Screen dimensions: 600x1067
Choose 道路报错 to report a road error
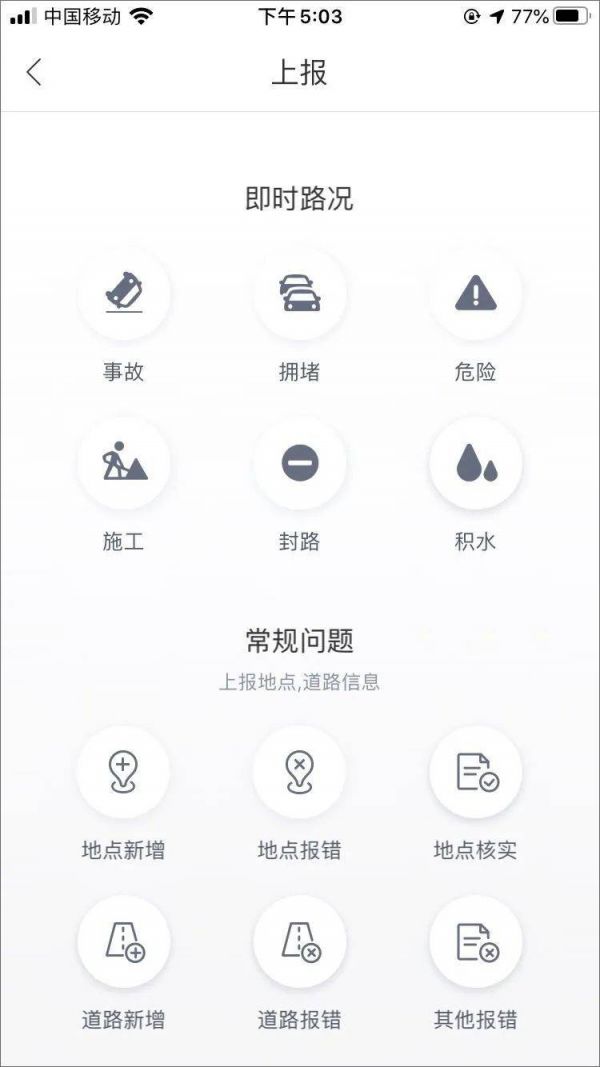coord(300,942)
